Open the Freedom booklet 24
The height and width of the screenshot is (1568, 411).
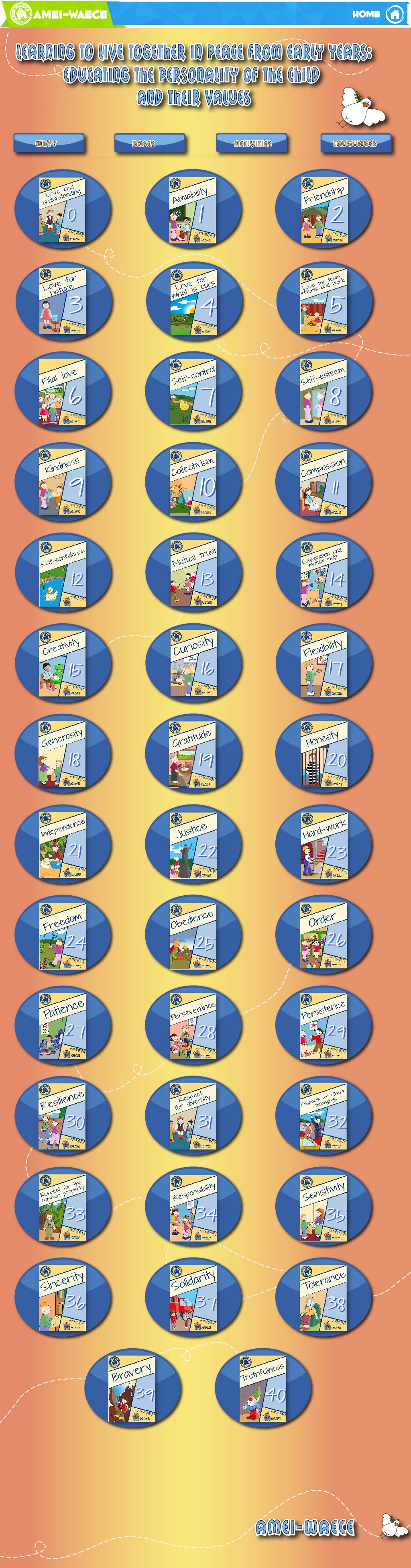click(63, 935)
